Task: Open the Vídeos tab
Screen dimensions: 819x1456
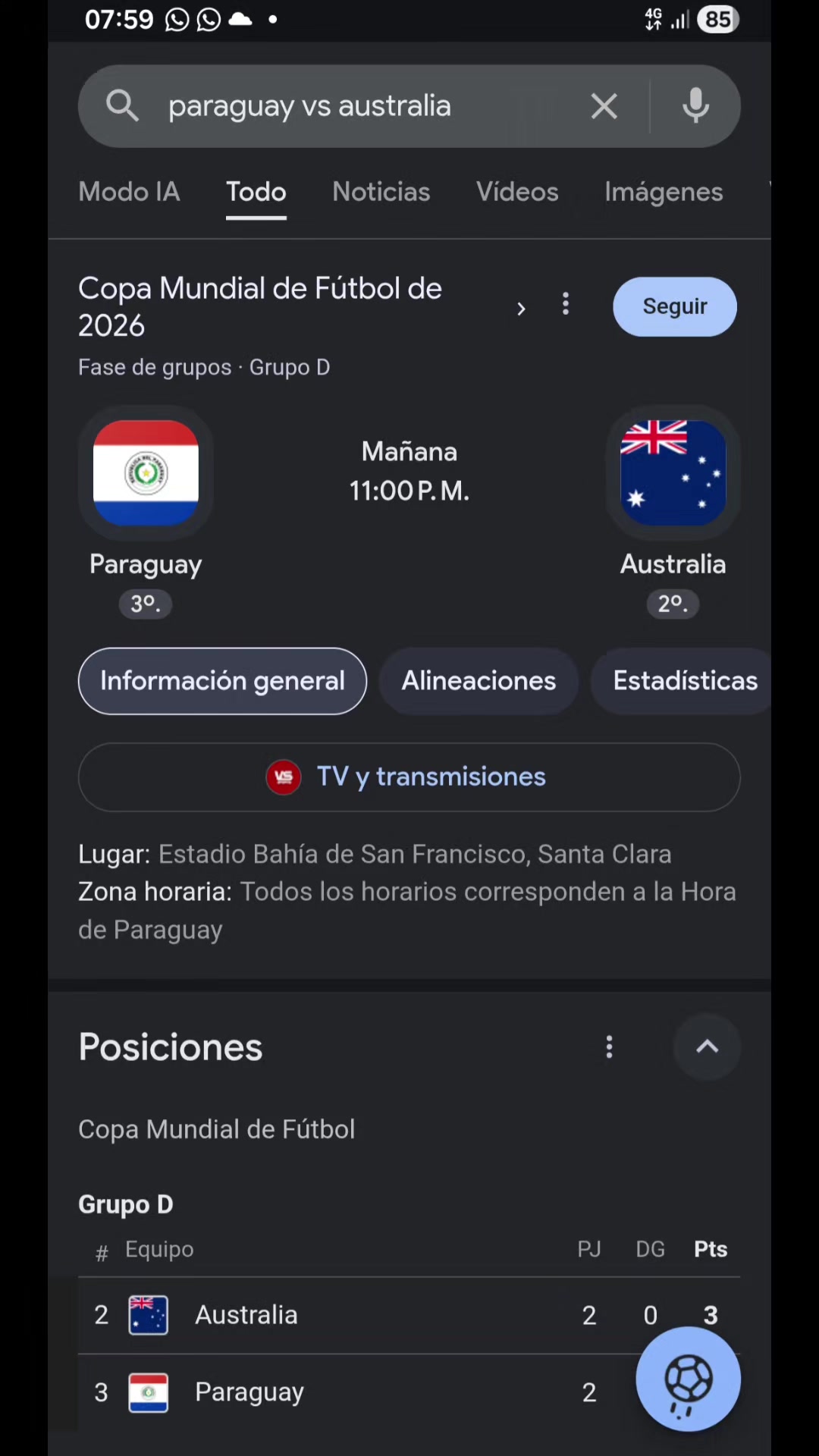Action: pos(517,192)
